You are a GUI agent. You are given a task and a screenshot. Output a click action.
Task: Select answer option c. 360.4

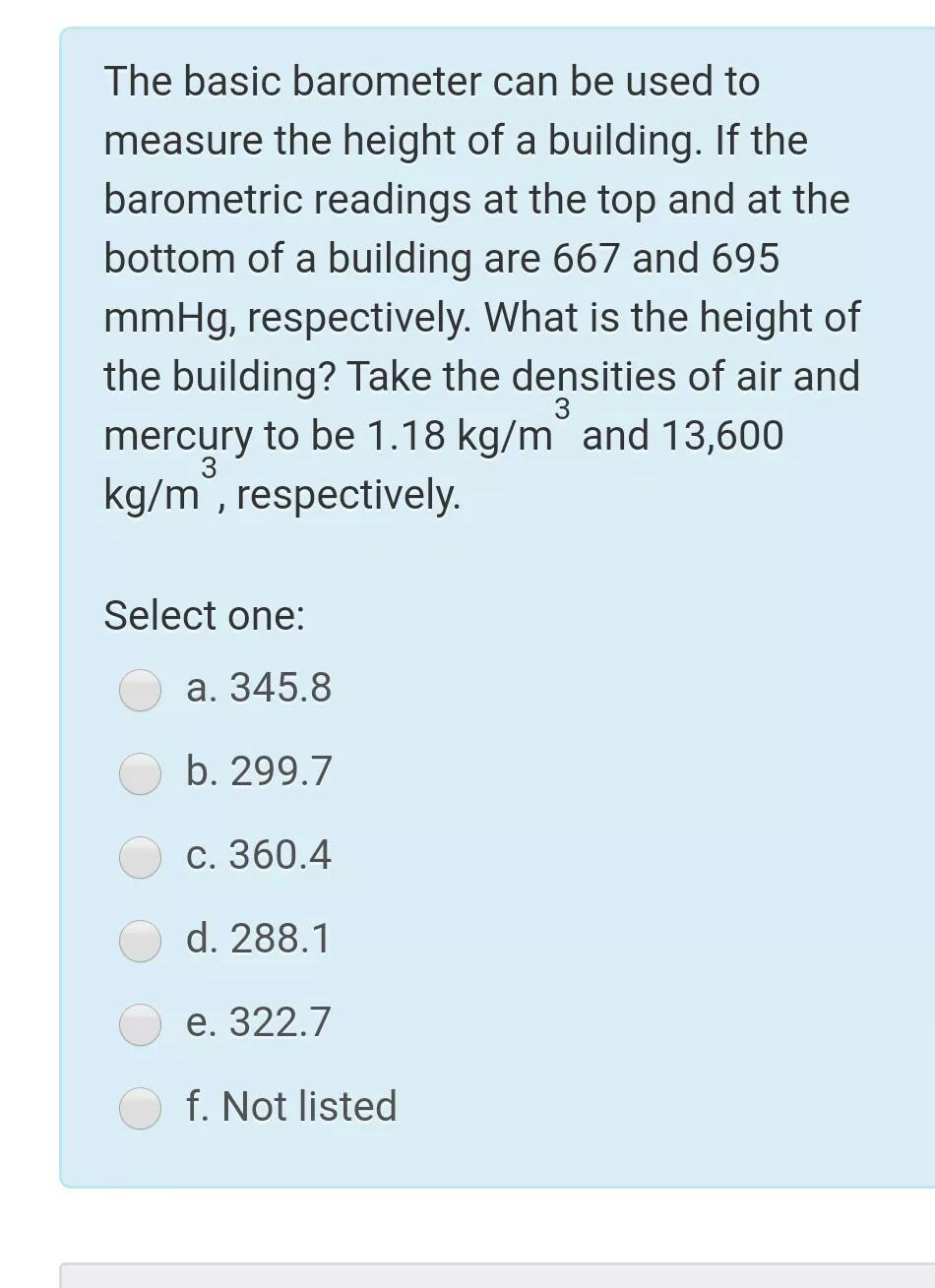(260, 857)
